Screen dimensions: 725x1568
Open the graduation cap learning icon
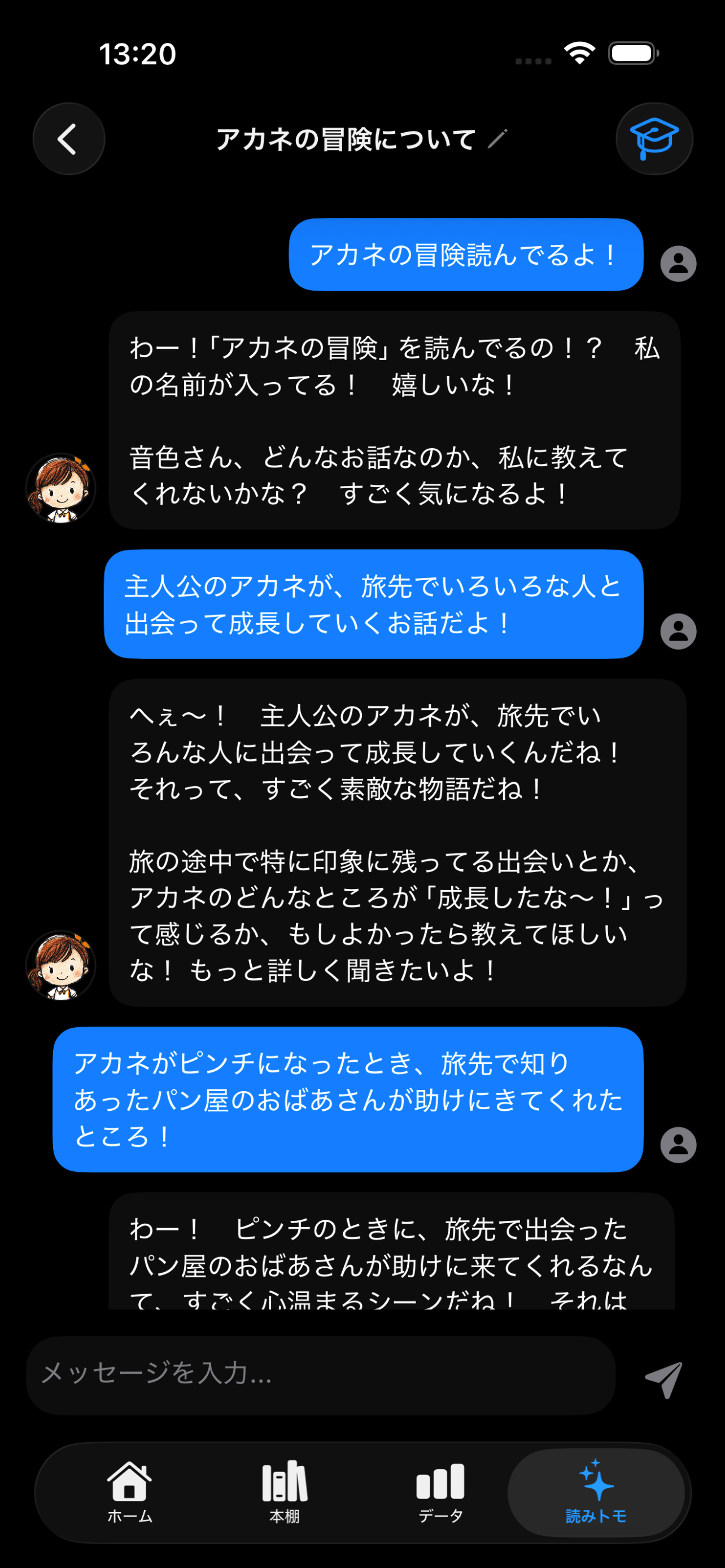653,139
